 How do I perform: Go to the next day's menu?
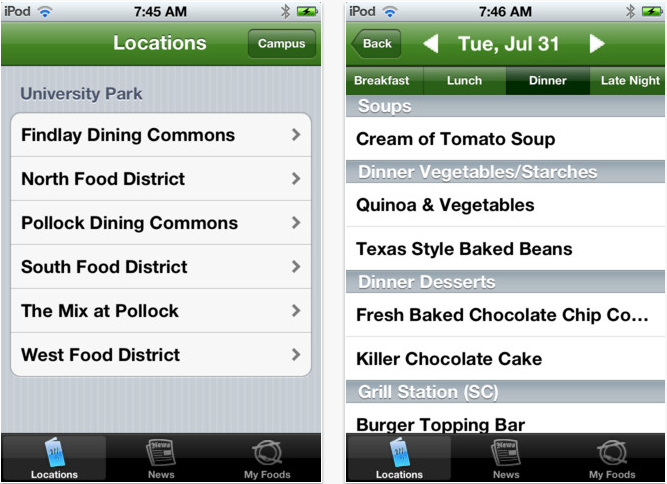(x=597, y=43)
